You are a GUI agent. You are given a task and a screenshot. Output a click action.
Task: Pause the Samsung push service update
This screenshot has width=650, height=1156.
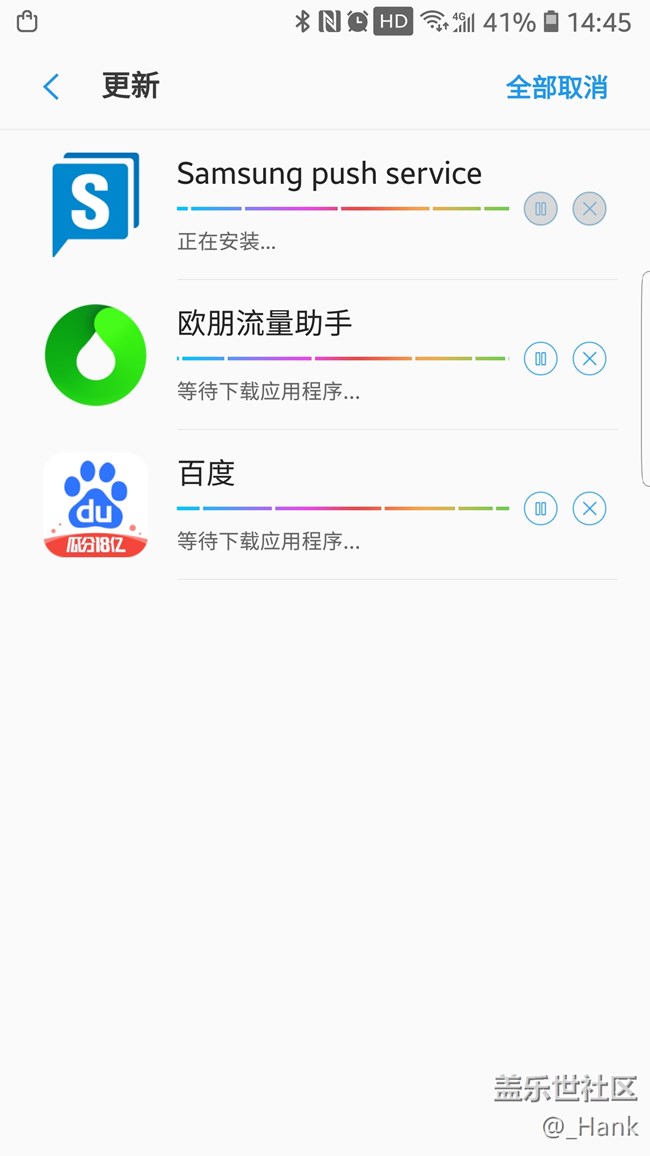coord(541,209)
